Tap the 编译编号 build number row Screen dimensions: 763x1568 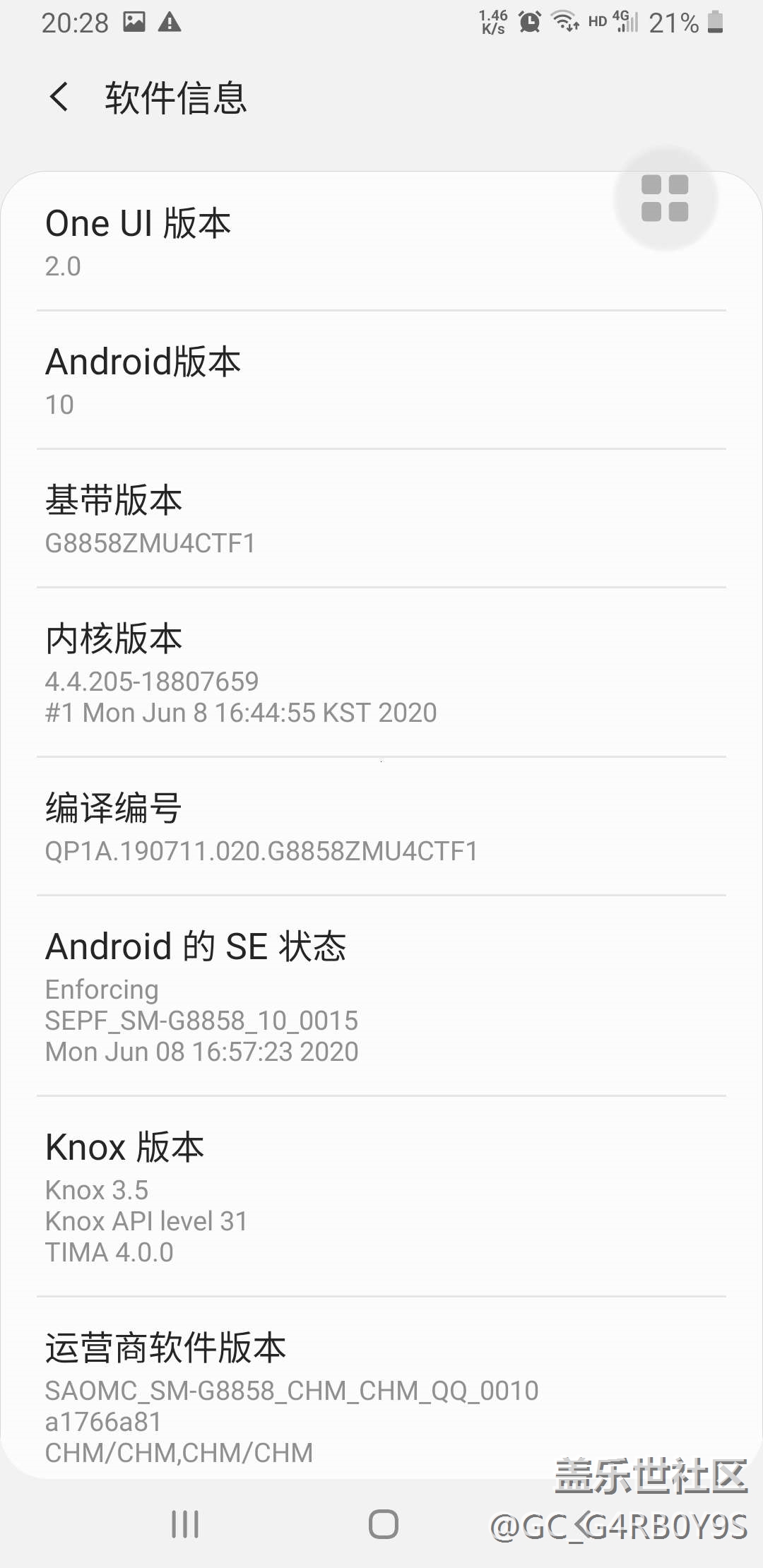click(x=381, y=827)
